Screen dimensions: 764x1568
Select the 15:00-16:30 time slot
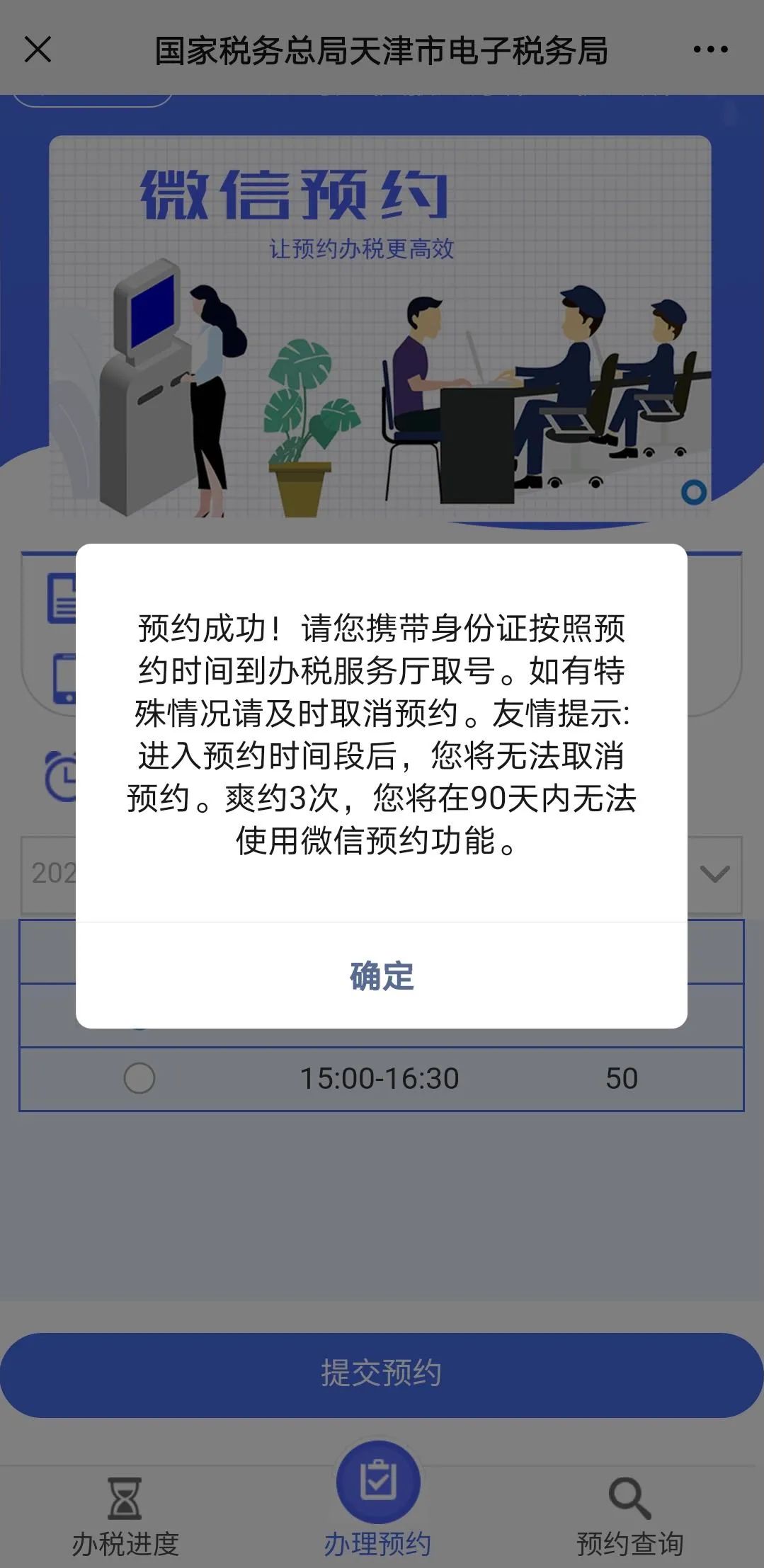(139, 1078)
